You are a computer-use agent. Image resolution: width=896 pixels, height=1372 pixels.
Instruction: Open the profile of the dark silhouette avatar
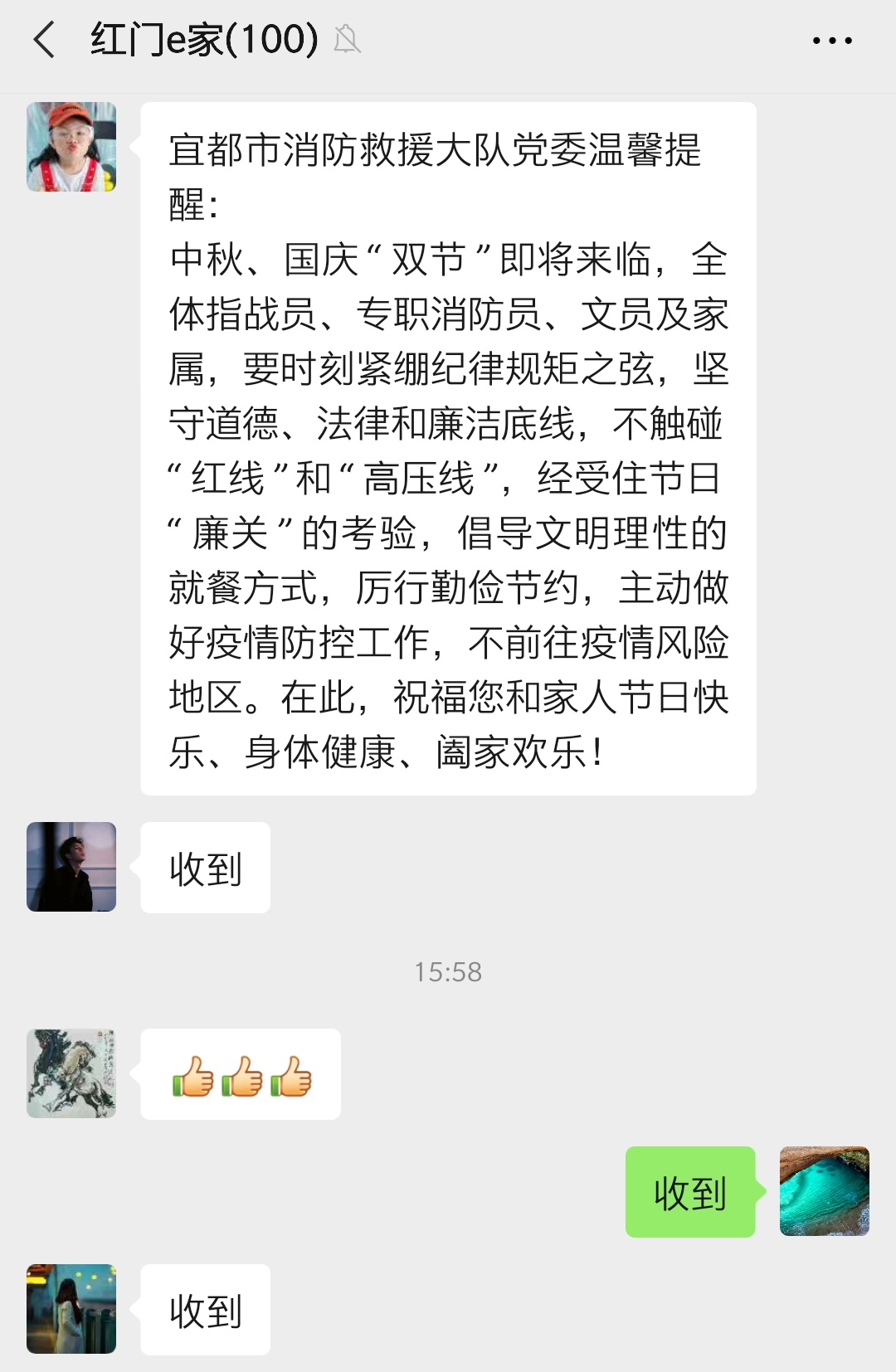[71, 867]
